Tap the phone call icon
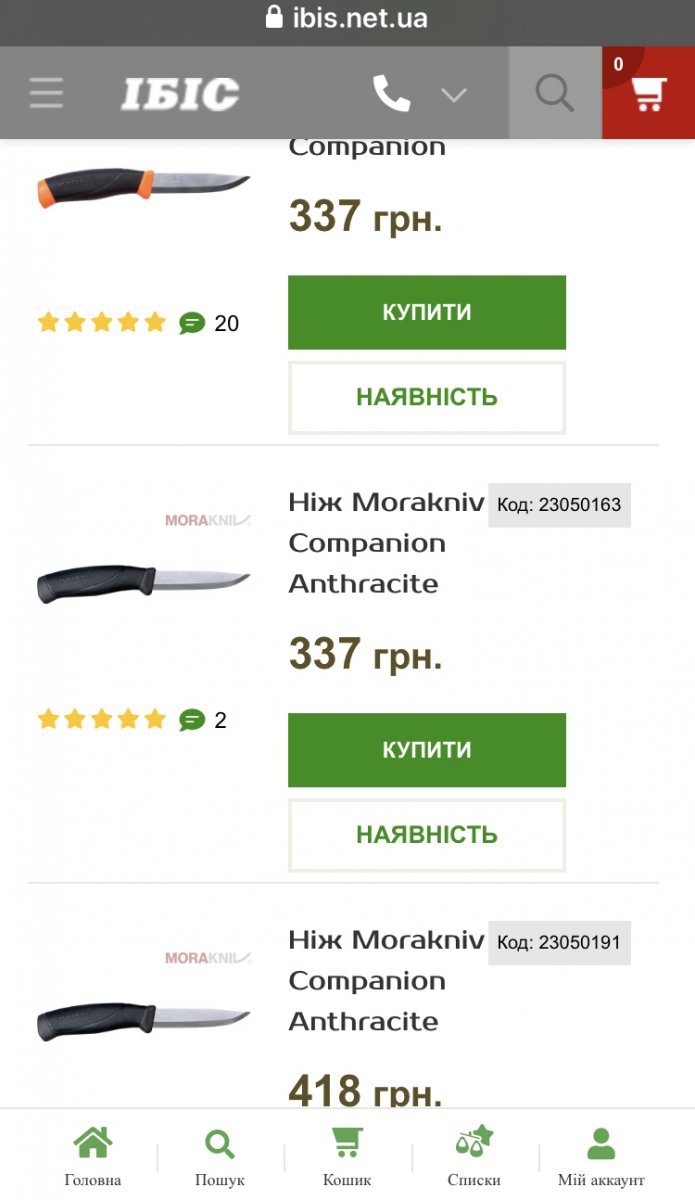Image resolution: width=695 pixels, height=1200 pixels. point(391,94)
